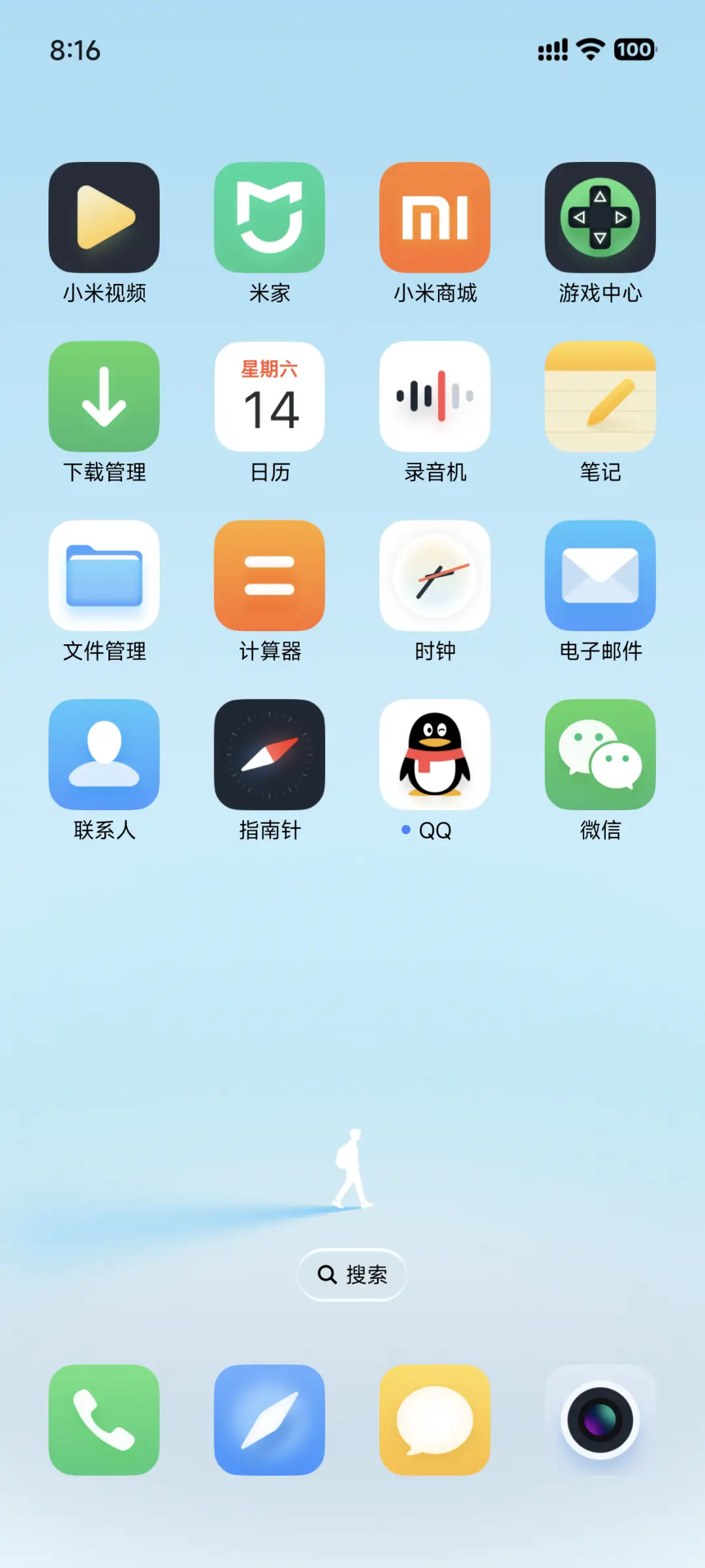
Task: Open the 小米商城 Mi store app
Action: (435, 217)
